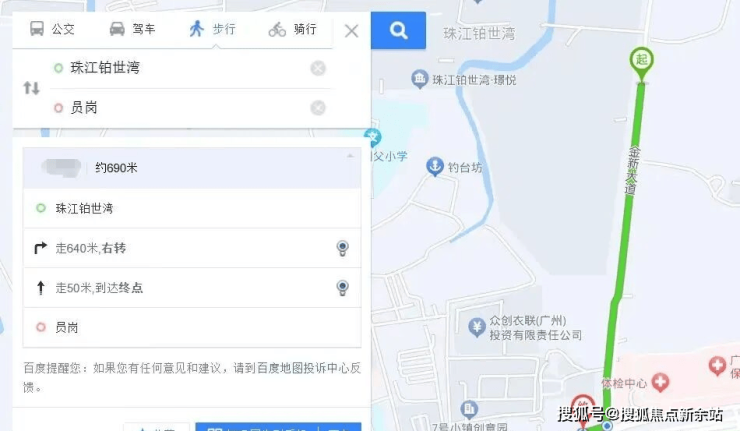Tap the green 起 start marker
The width and height of the screenshot is (740, 431).
click(x=642, y=60)
